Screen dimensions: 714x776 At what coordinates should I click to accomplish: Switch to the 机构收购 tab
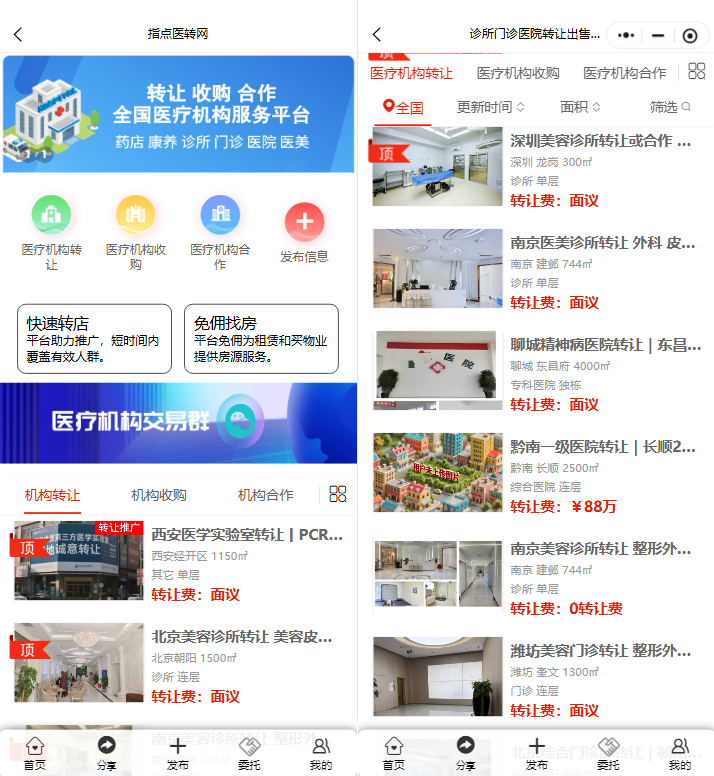pyautogui.click(x=158, y=495)
